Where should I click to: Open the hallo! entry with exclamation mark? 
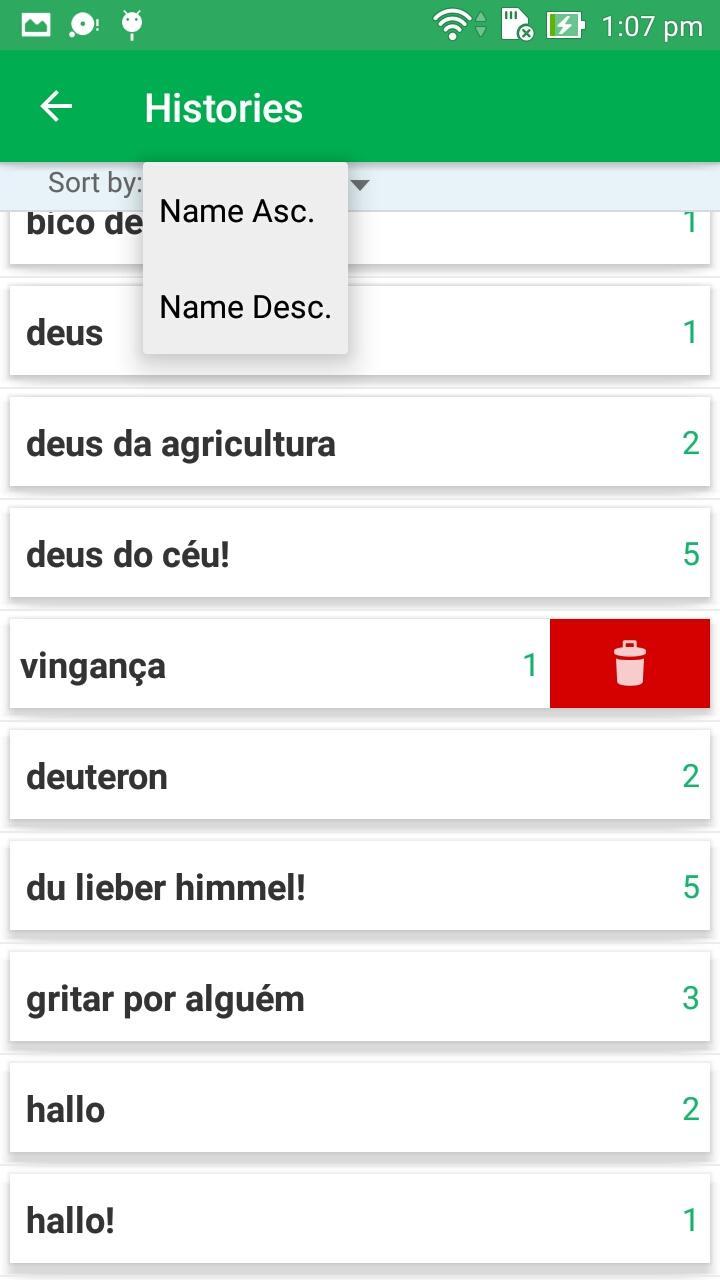pos(360,1219)
